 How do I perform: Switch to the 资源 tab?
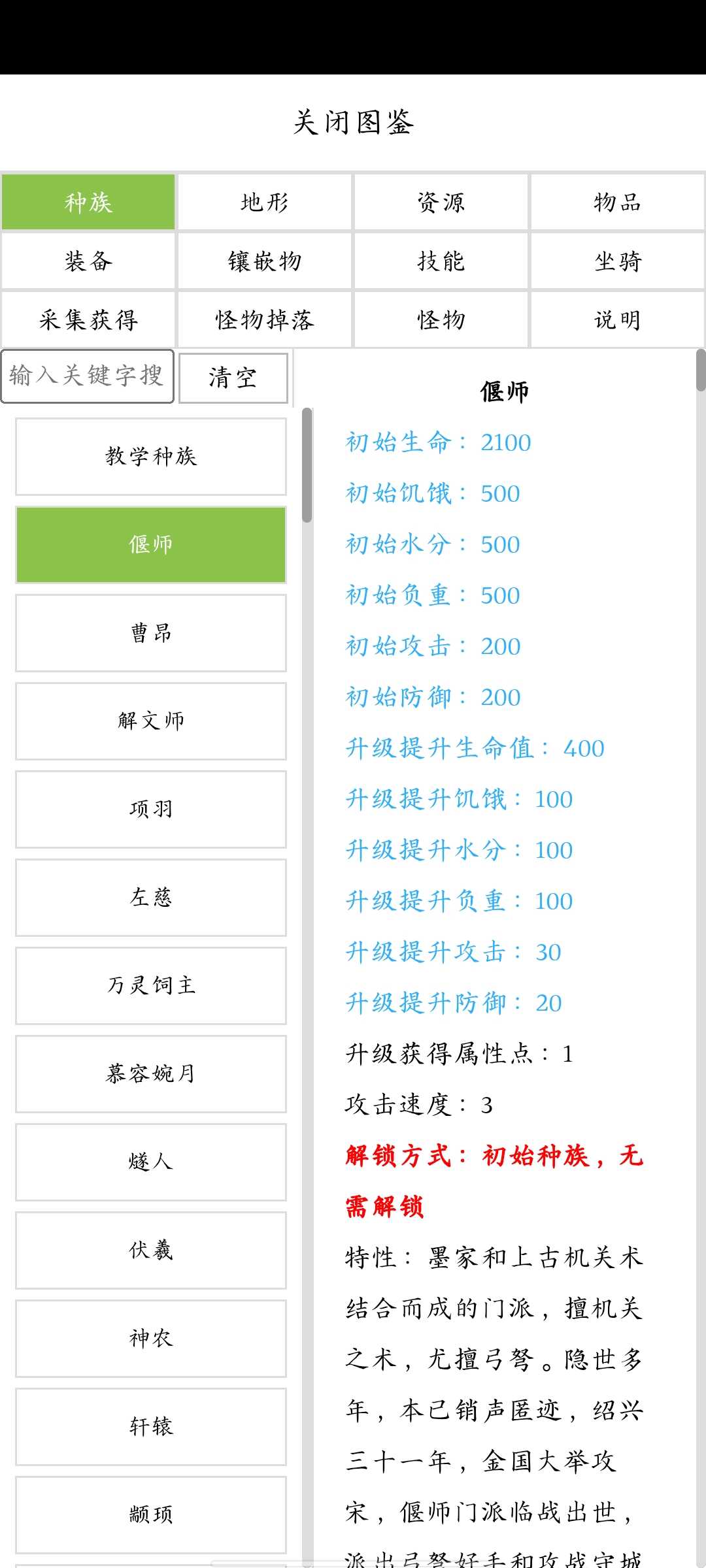click(441, 202)
